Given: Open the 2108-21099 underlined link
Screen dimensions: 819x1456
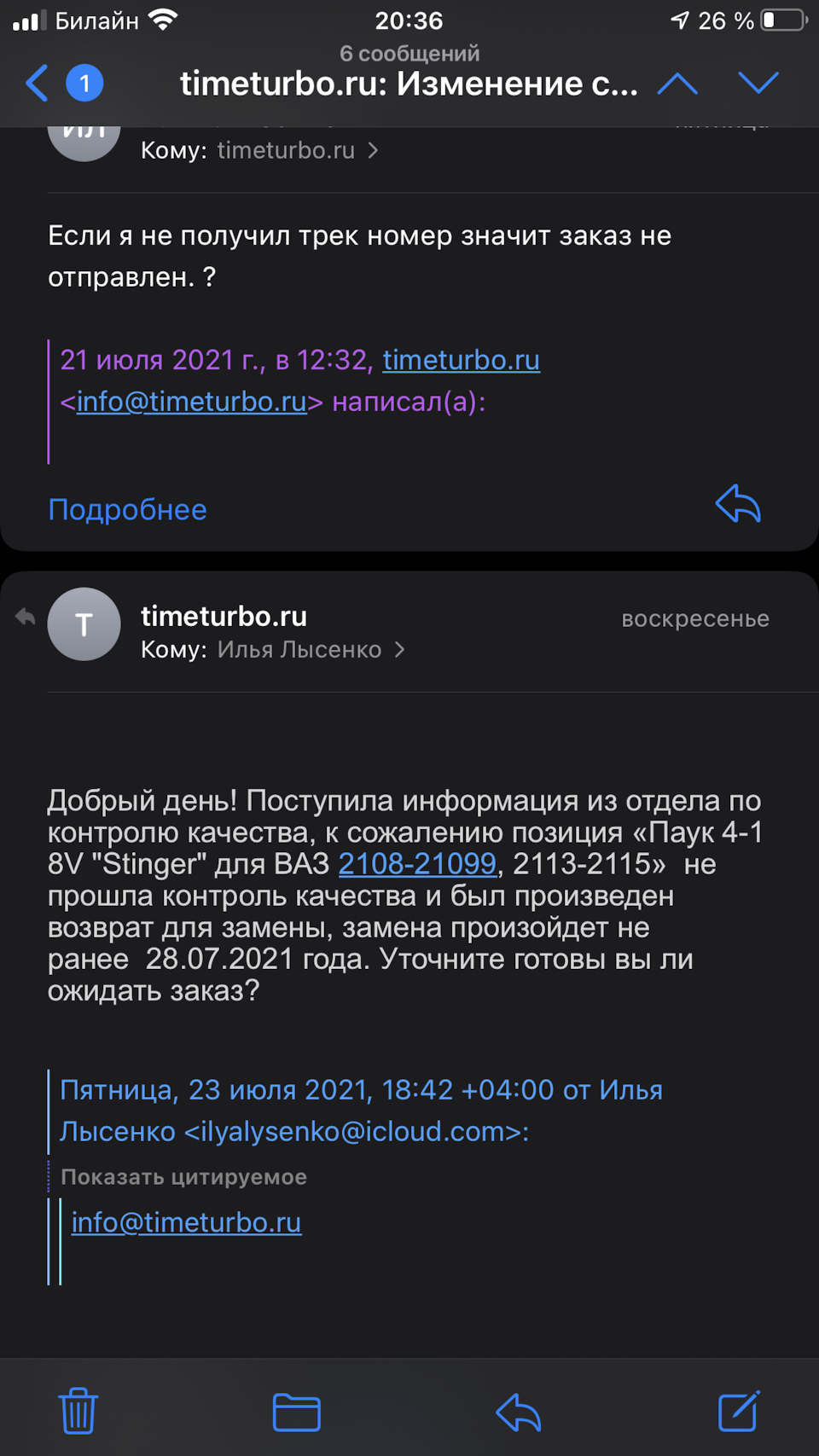Looking at the screenshot, I should tap(417, 864).
